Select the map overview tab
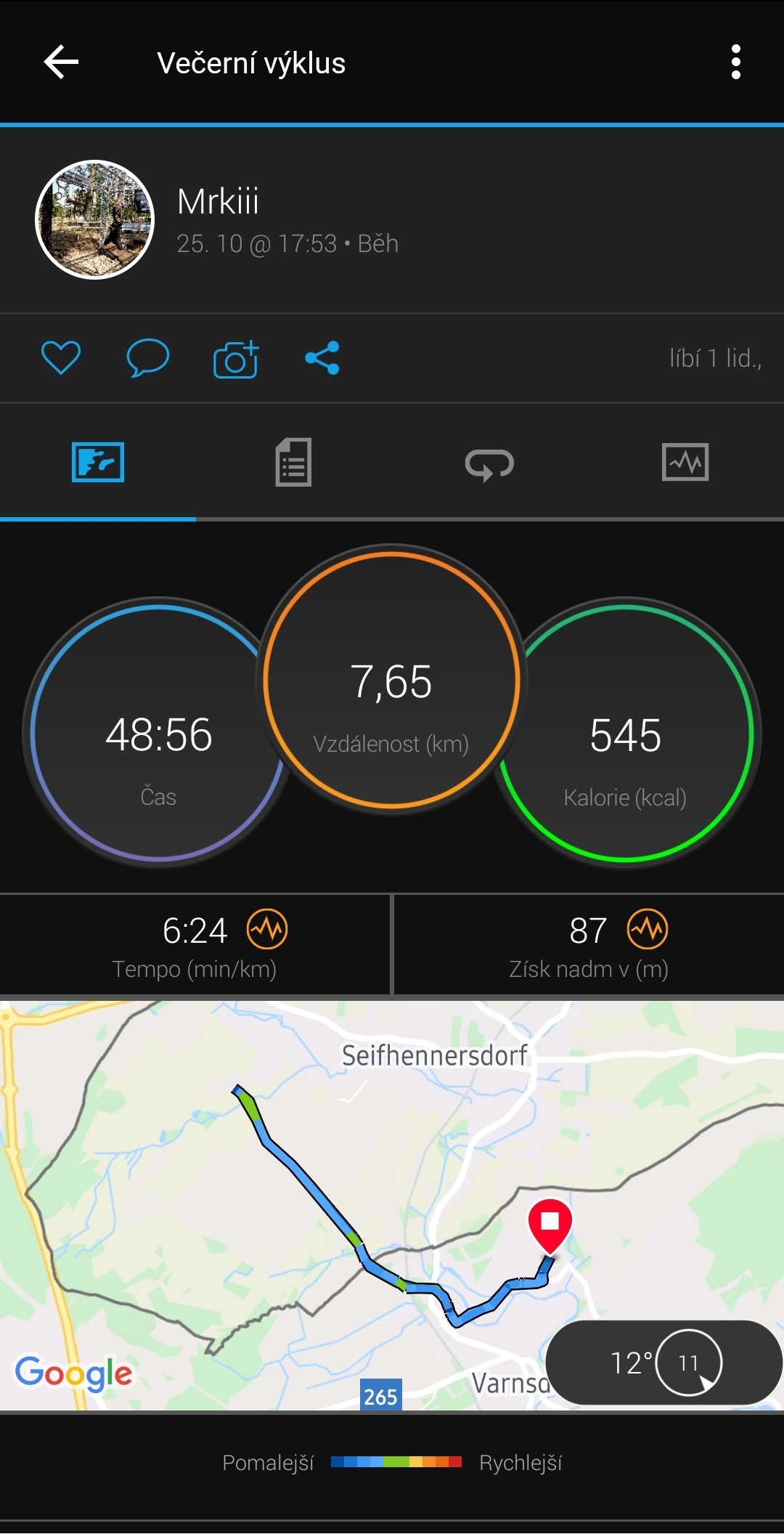784x1534 pixels. point(98,462)
